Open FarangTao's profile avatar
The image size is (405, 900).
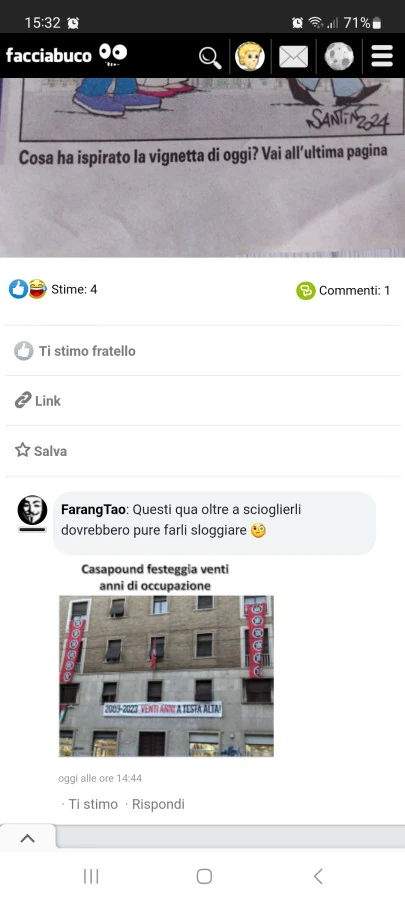tap(32, 511)
